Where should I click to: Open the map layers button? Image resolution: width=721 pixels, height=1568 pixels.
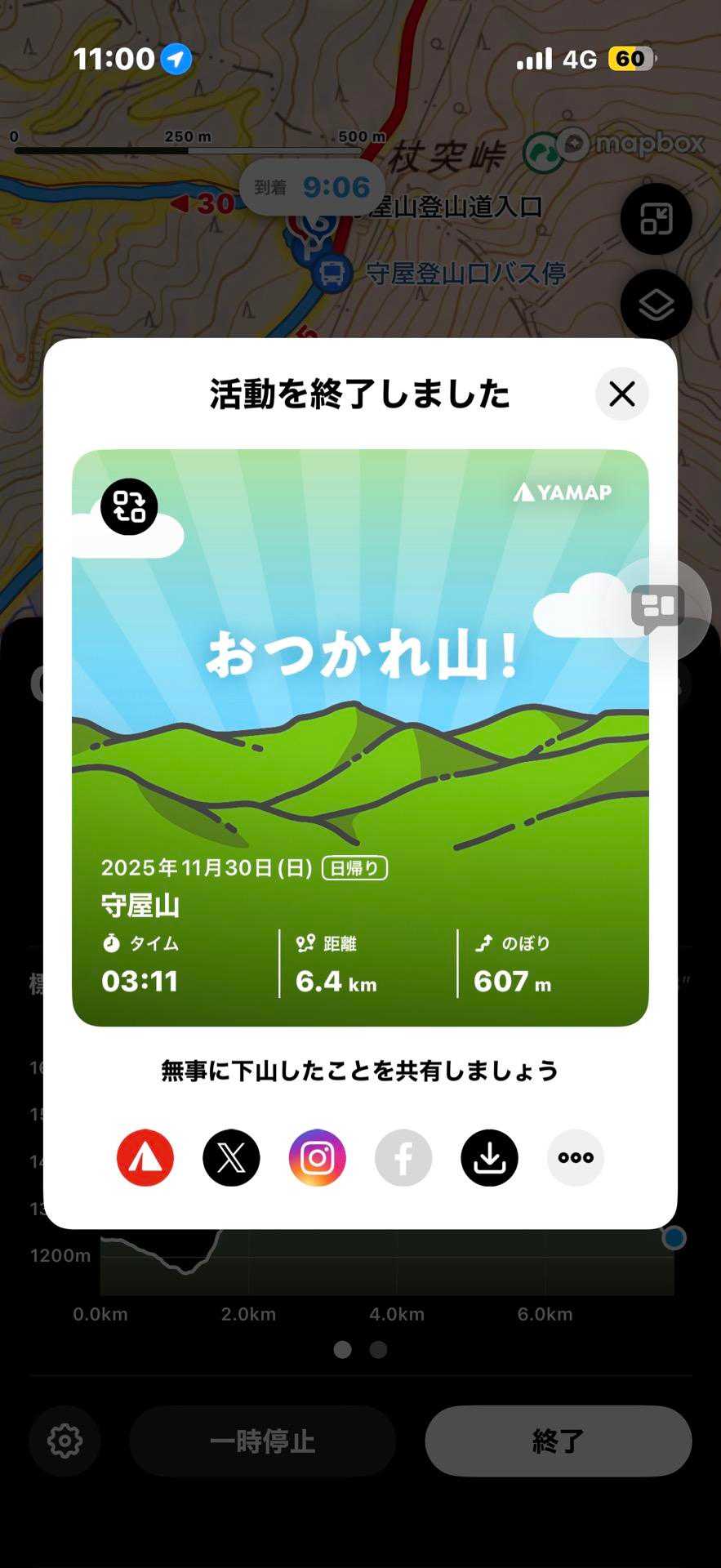[x=656, y=305]
